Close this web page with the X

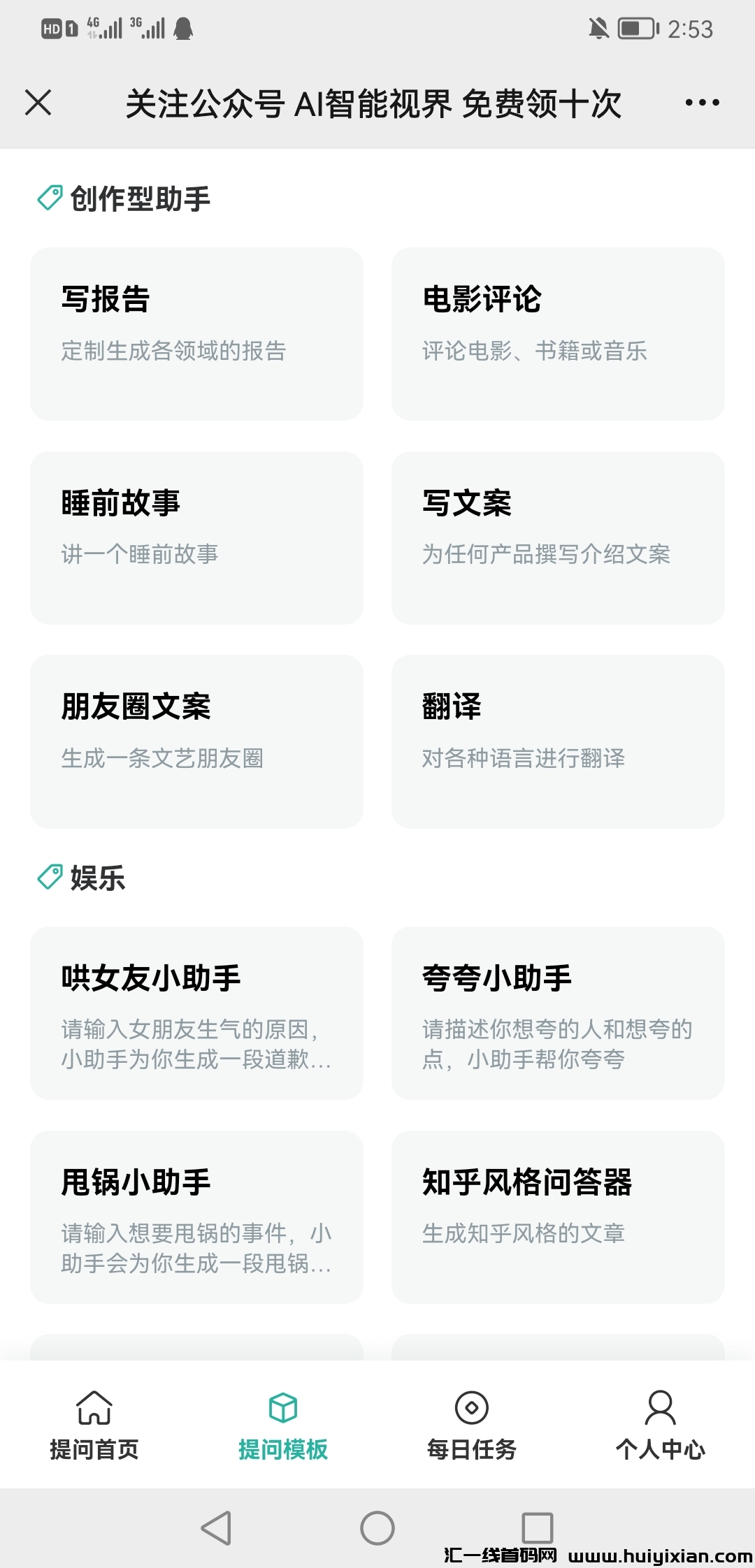[38, 103]
